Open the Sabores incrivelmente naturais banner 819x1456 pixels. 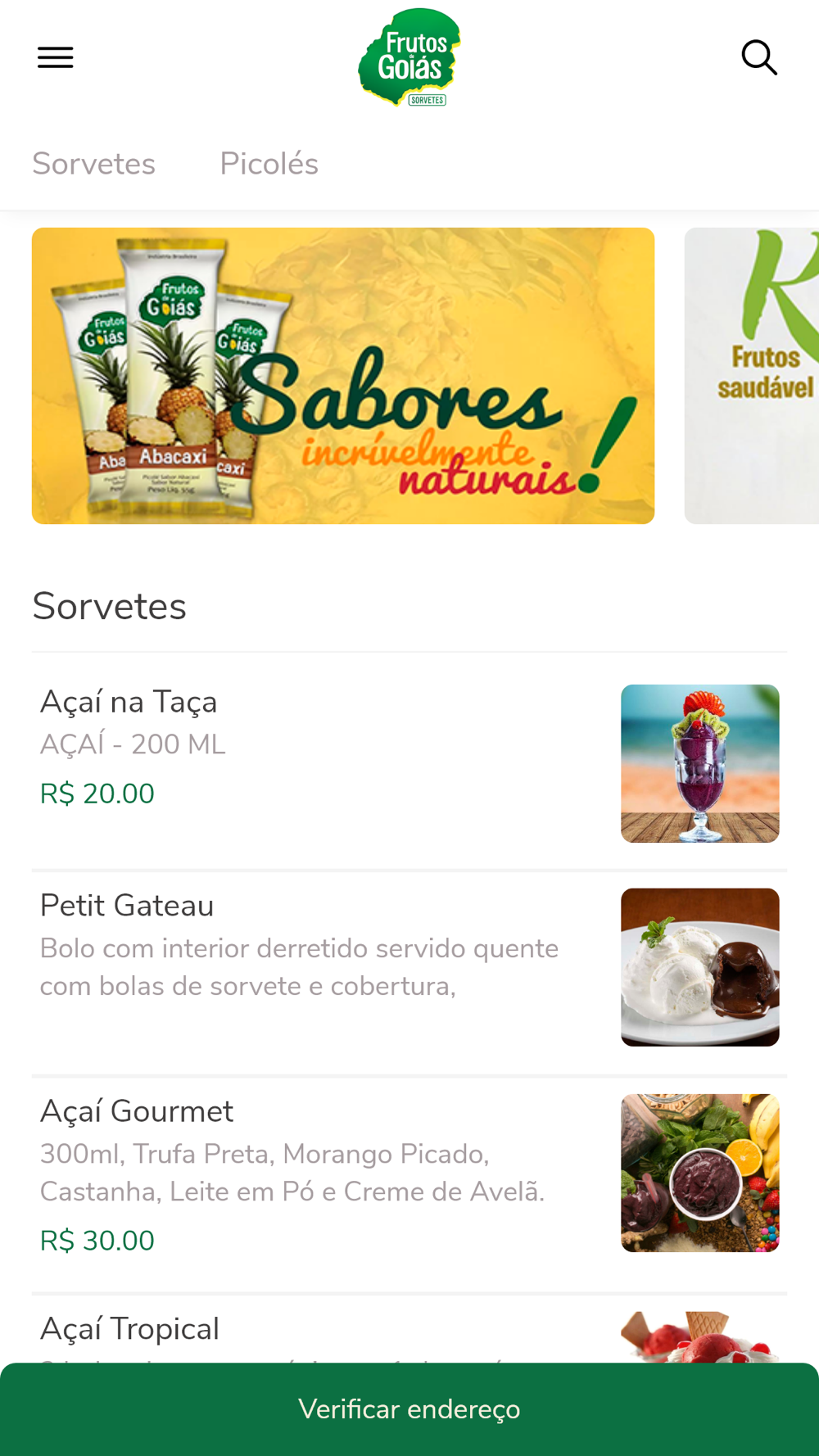pyautogui.click(x=343, y=376)
